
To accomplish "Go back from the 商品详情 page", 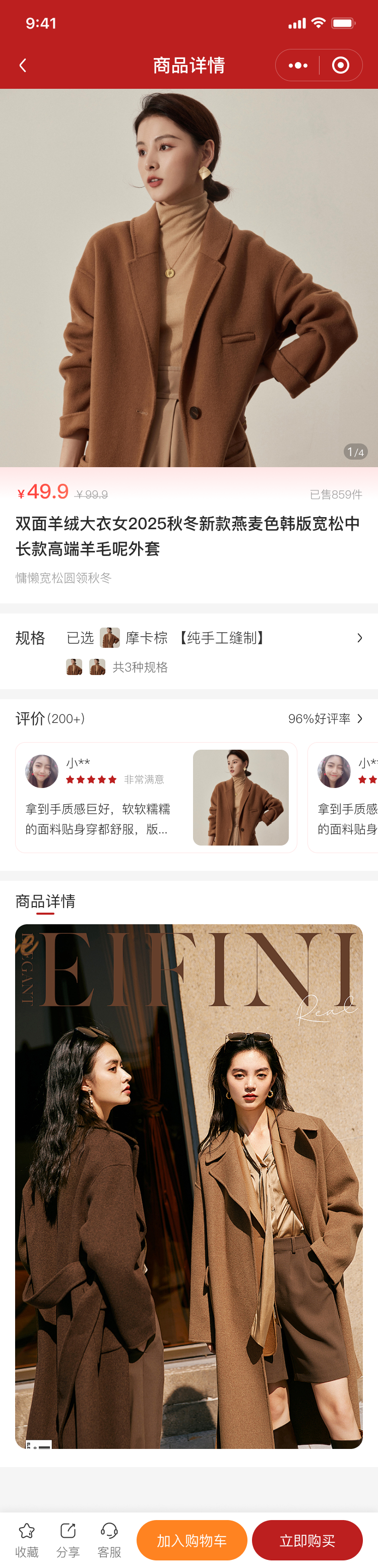I will [x=23, y=65].
